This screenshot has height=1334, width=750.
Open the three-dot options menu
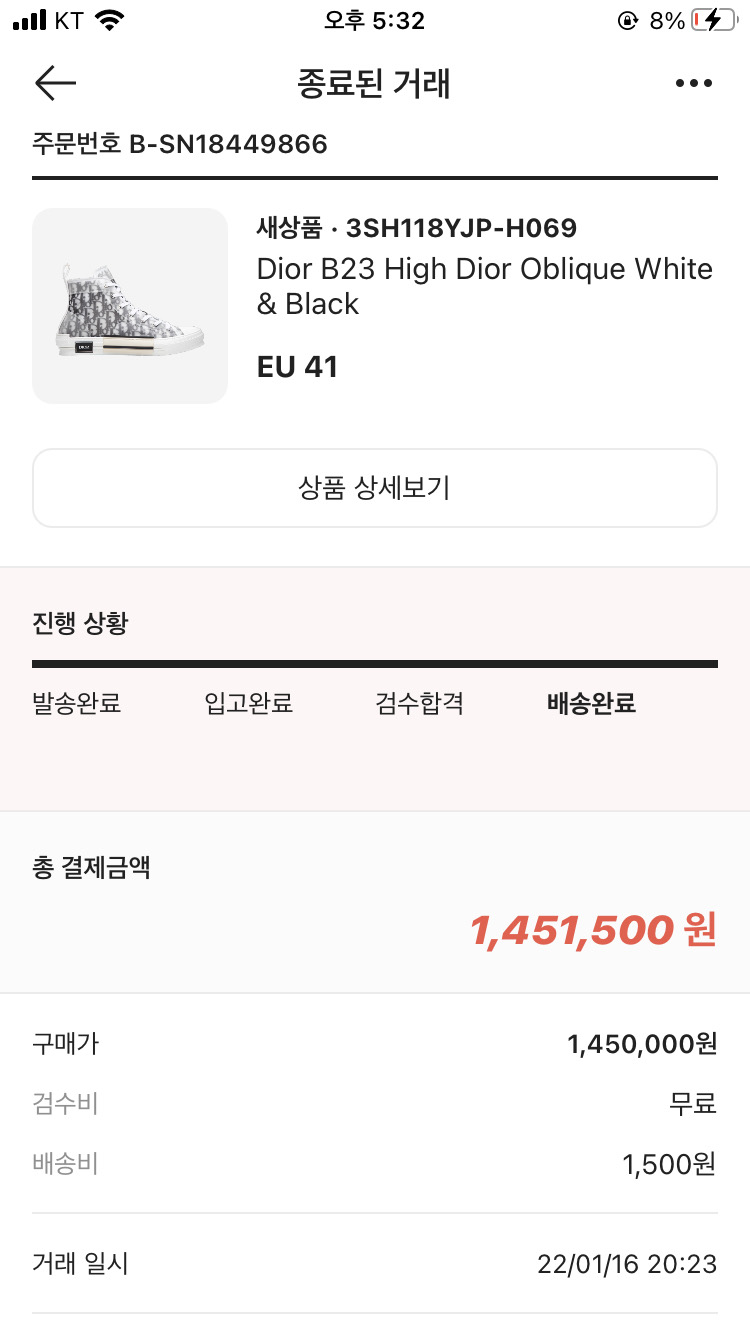pos(694,84)
